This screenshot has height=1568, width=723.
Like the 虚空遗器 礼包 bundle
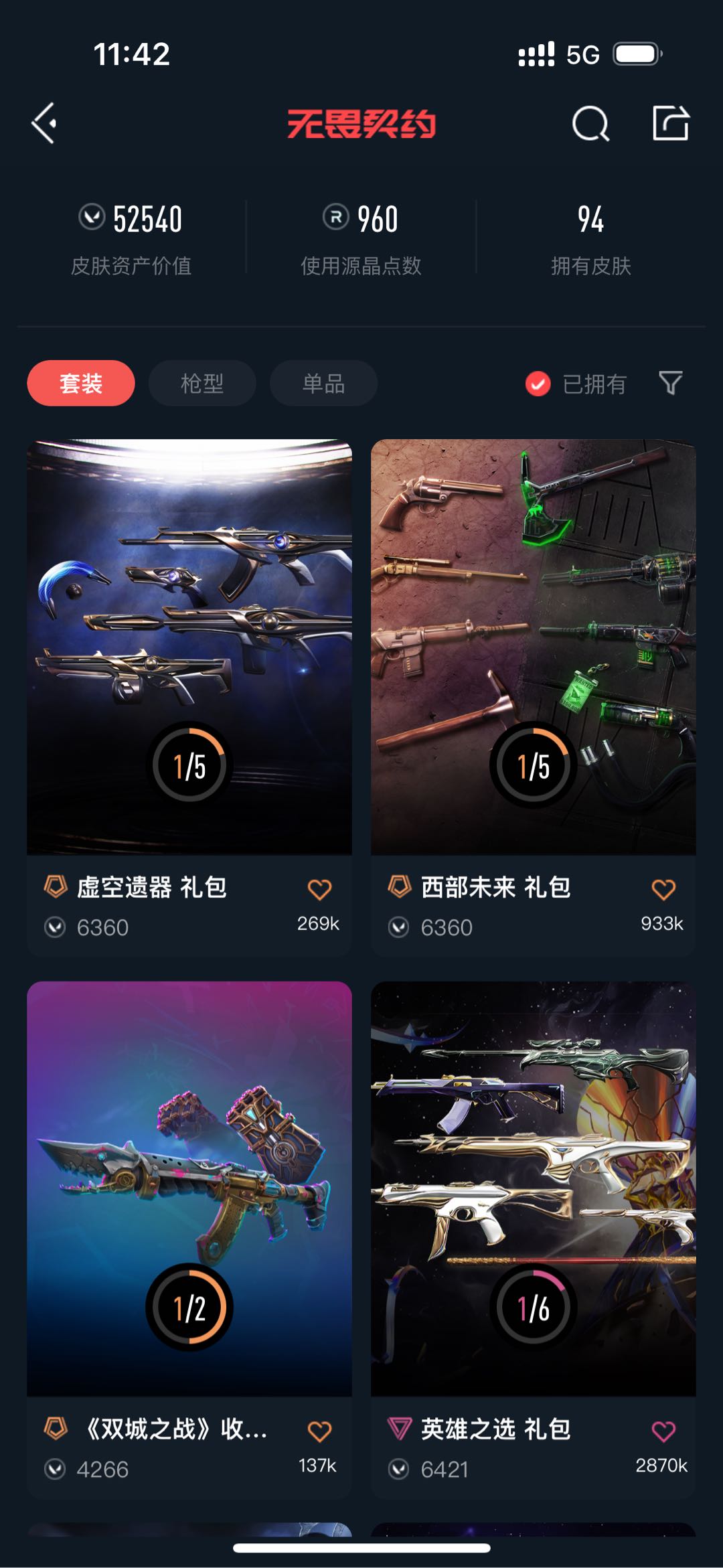pyautogui.click(x=319, y=889)
